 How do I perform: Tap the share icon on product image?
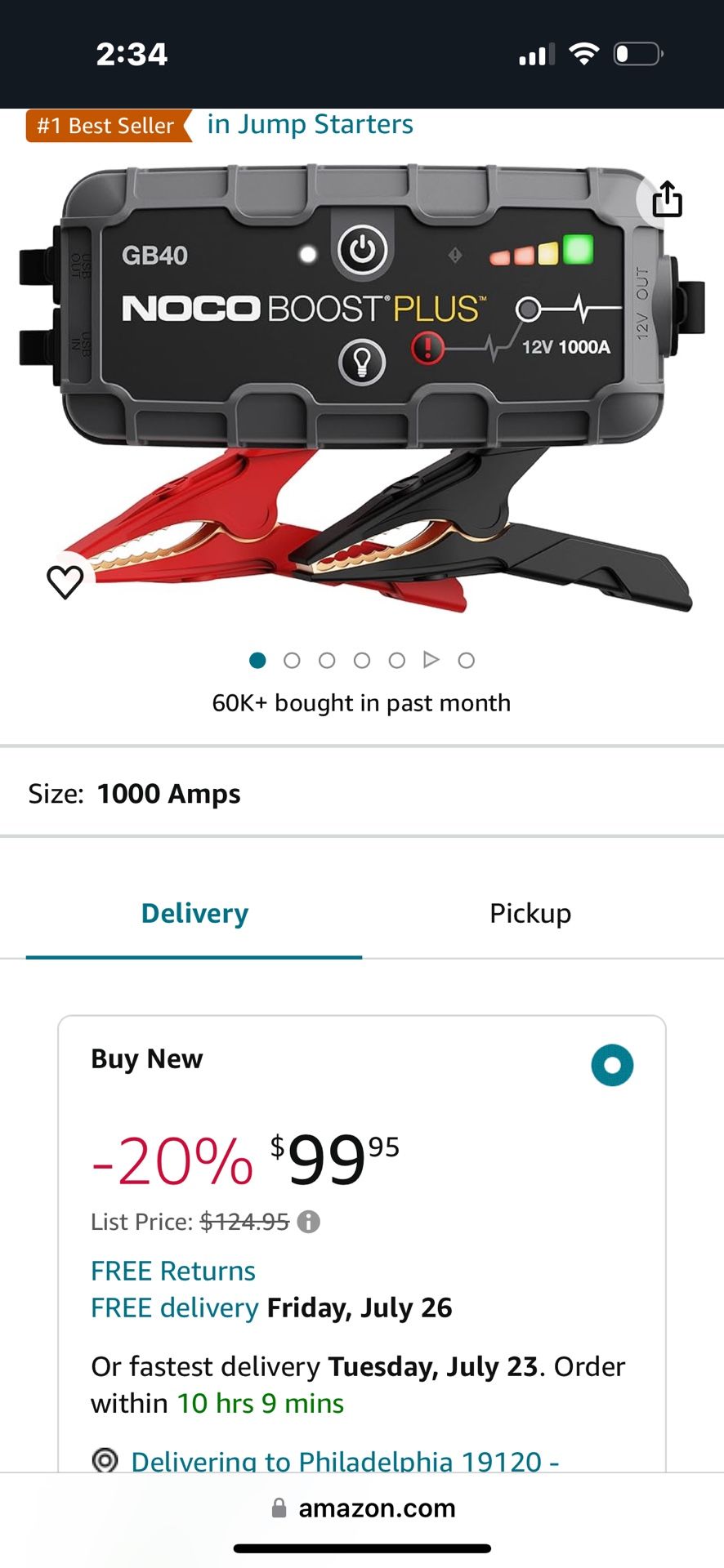click(x=669, y=198)
